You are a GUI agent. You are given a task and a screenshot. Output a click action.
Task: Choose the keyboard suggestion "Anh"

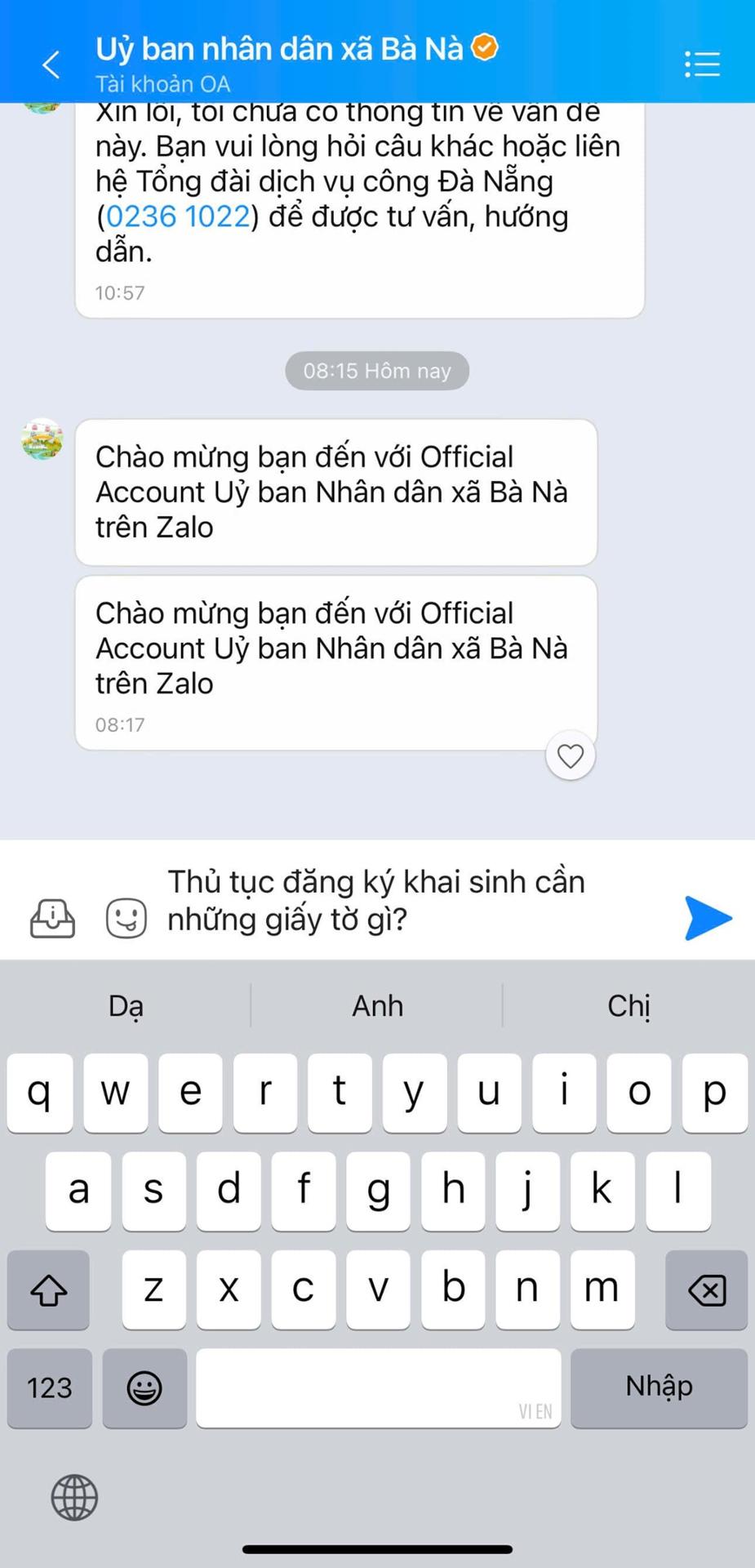(377, 1005)
